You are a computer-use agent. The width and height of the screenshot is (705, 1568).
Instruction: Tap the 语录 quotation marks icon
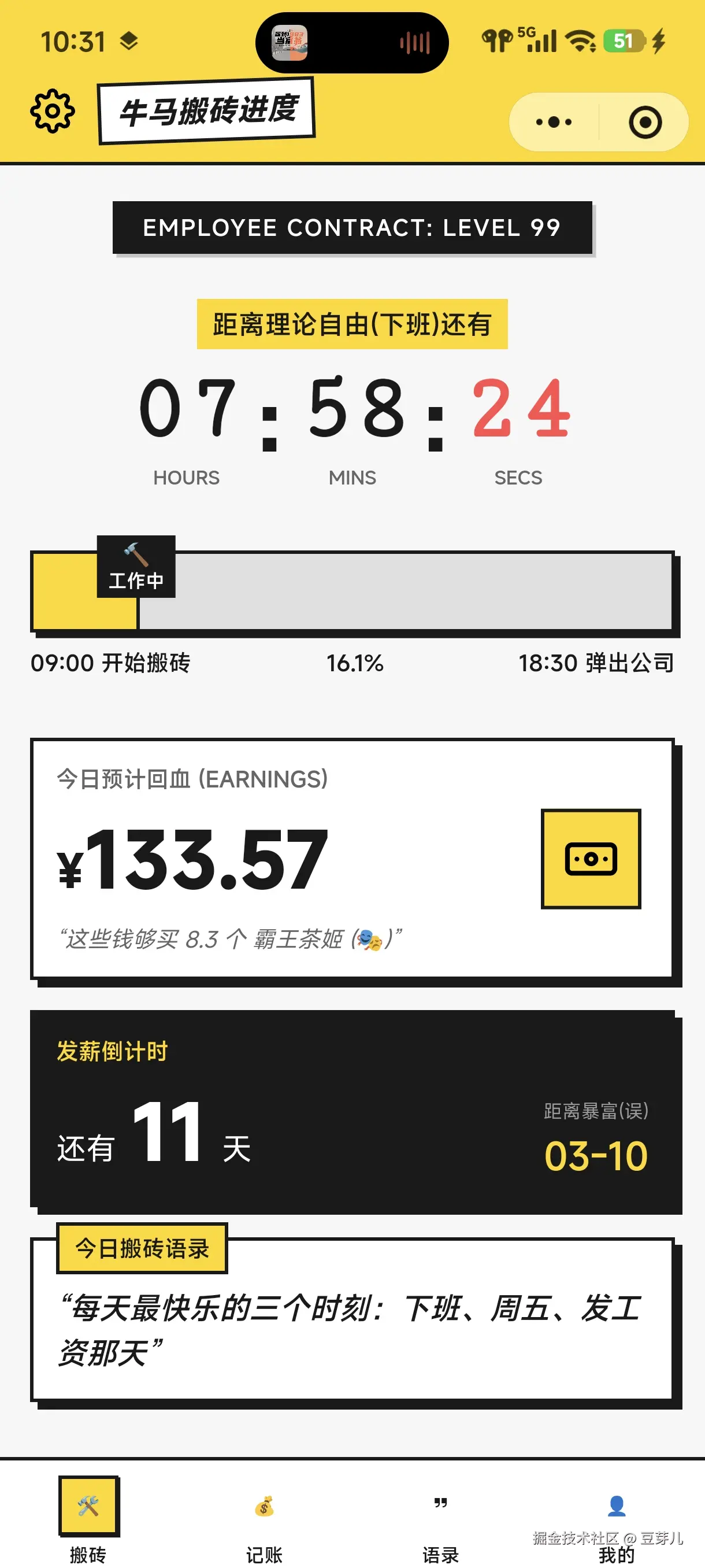(440, 1502)
